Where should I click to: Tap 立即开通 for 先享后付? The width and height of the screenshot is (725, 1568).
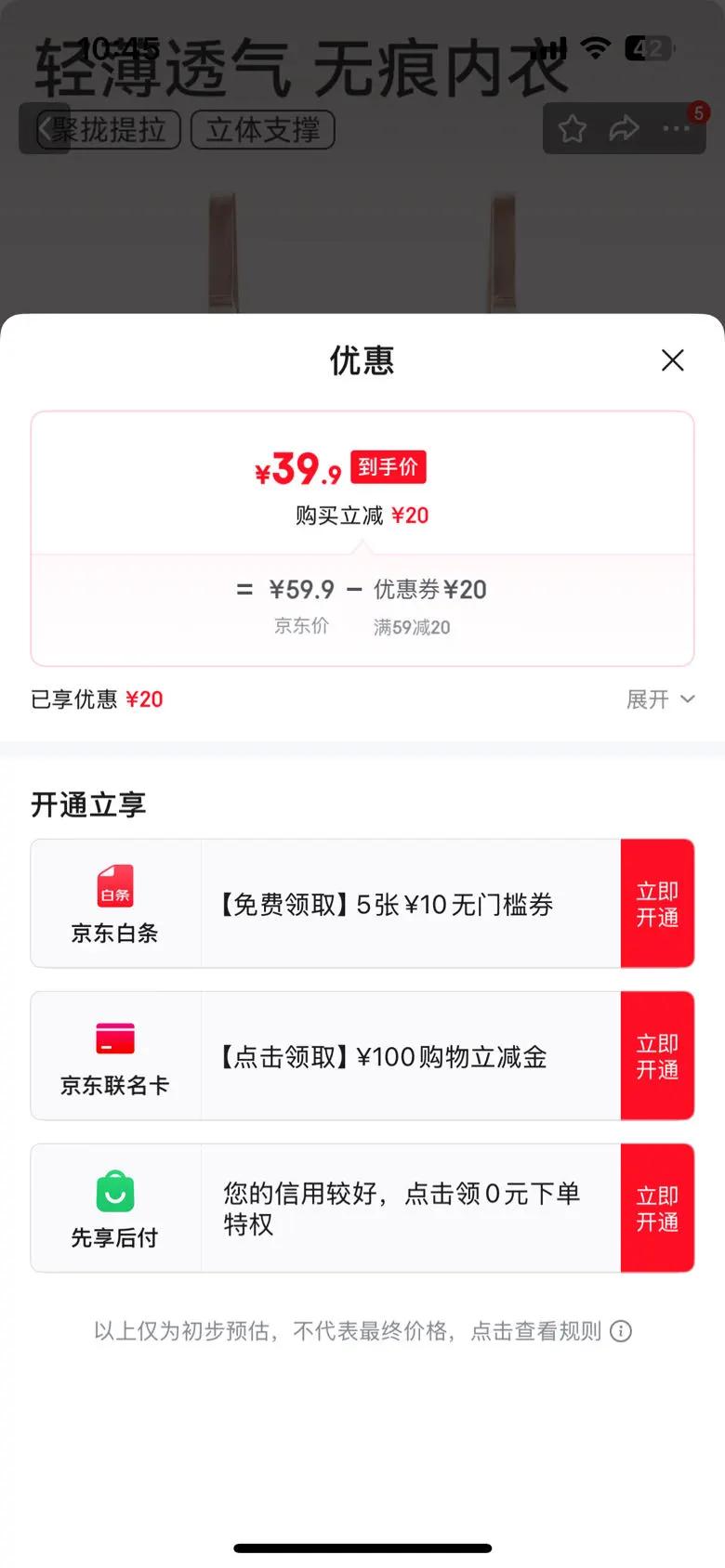point(657,1209)
